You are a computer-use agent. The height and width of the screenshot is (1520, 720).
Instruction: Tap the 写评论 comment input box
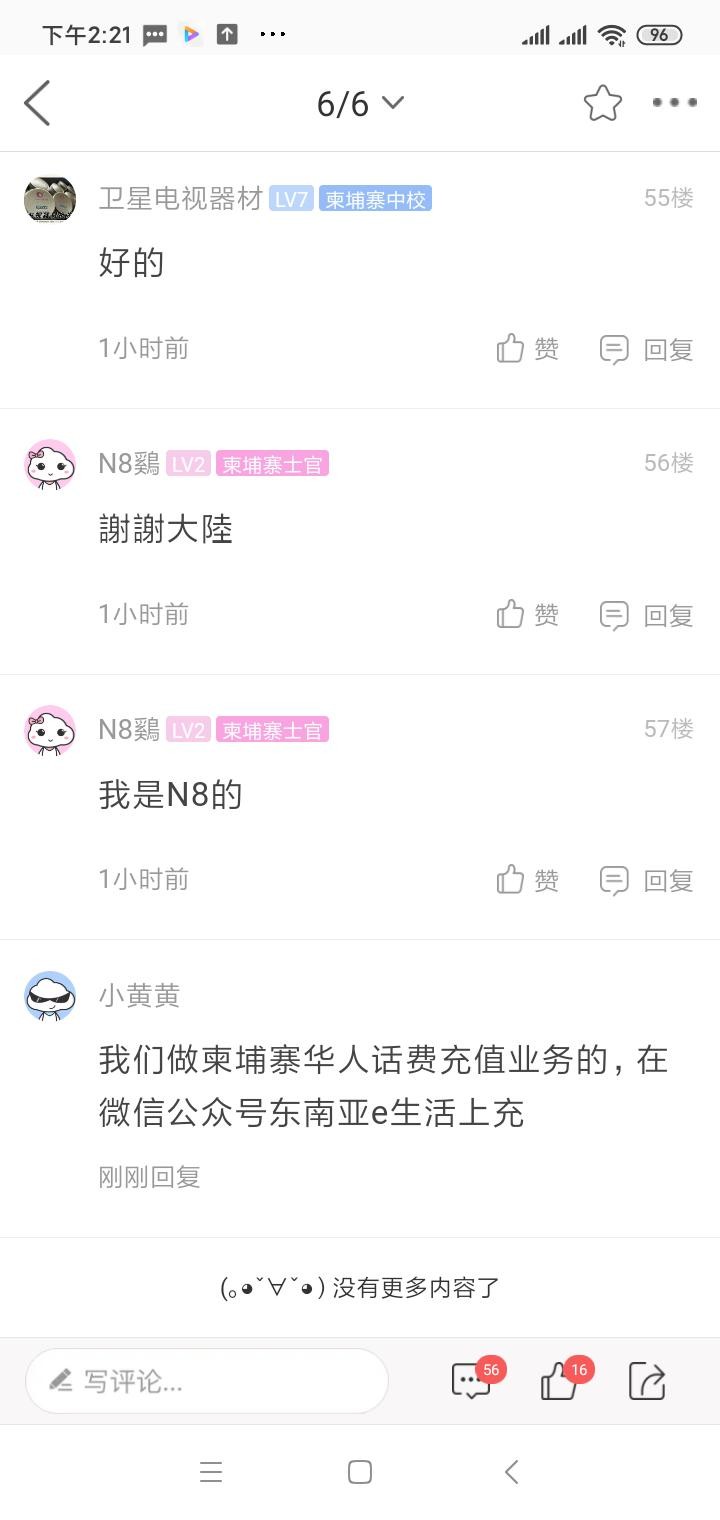(x=207, y=1381)
